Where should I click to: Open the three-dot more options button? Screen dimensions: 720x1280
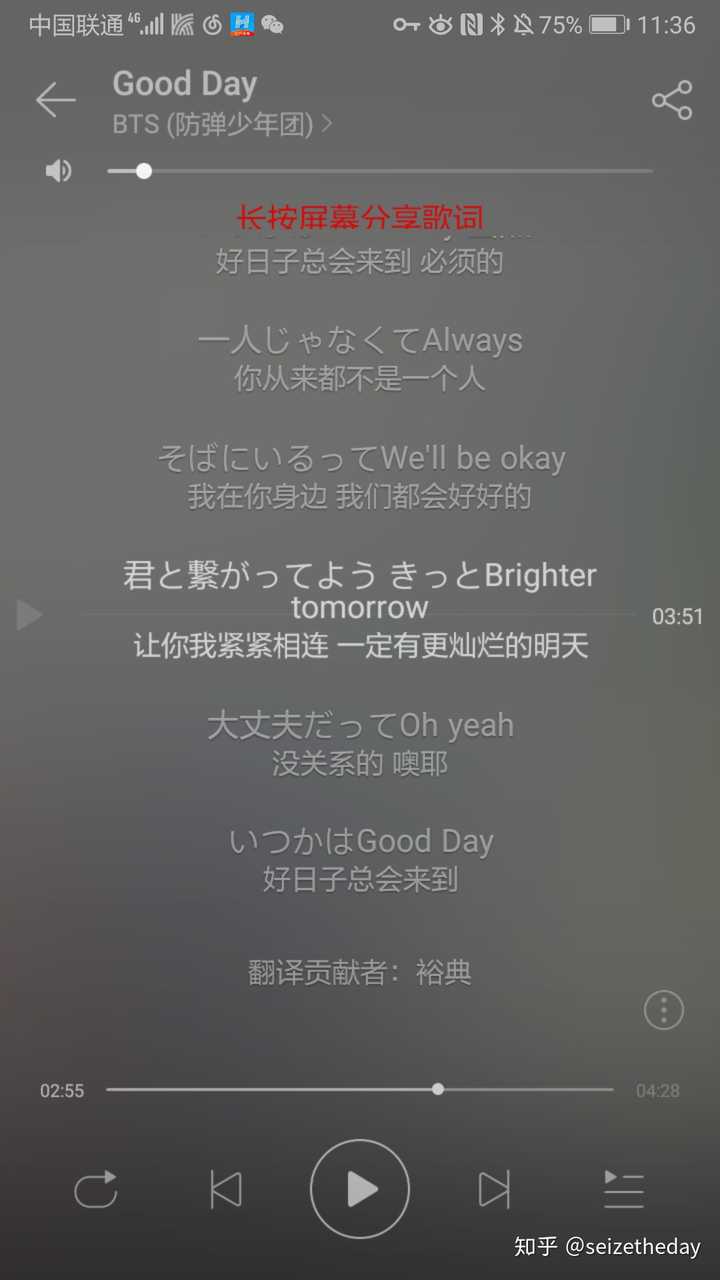663,1010
